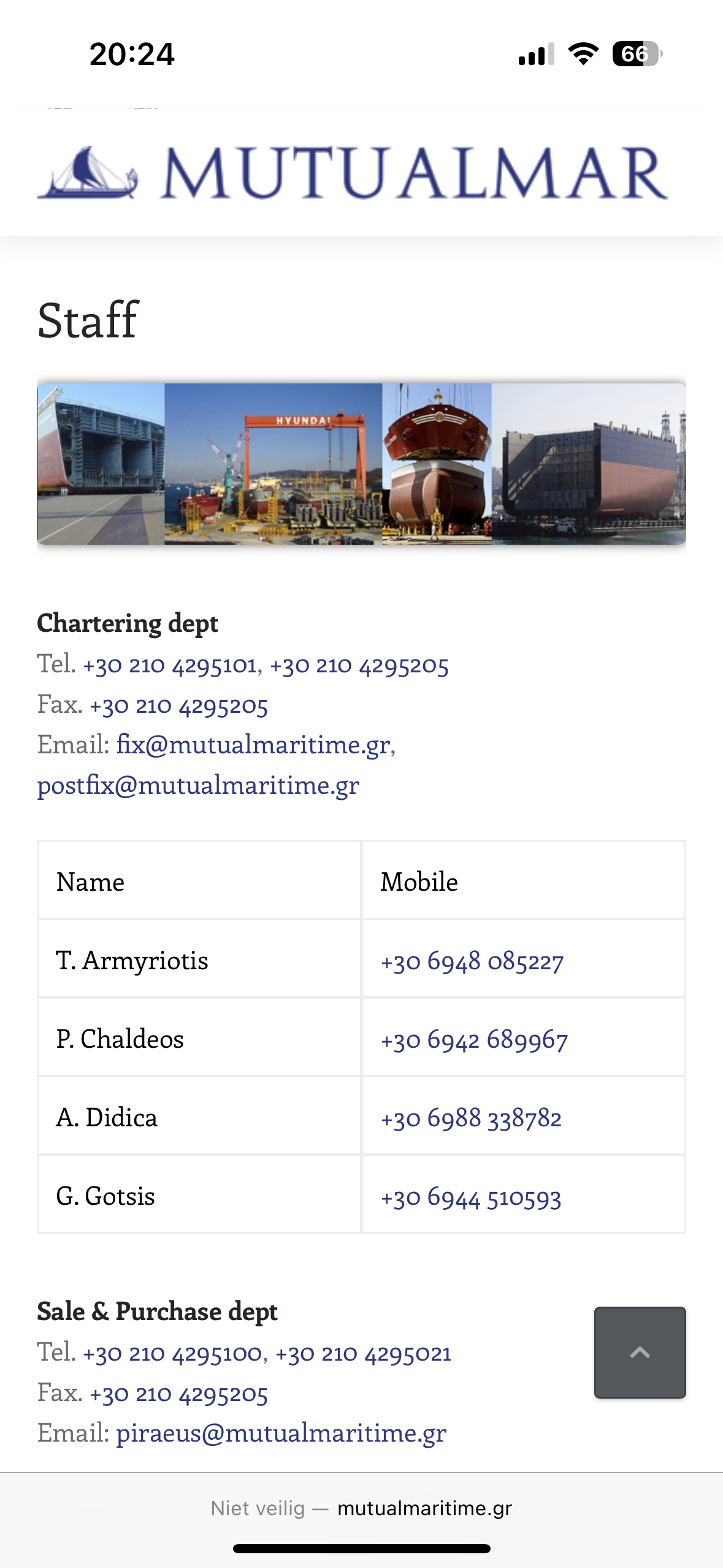Image resolution: width=723 pixels, height=1568 pixels.
Task: Tap the Chartering fax number link
Action: (178, 705)
